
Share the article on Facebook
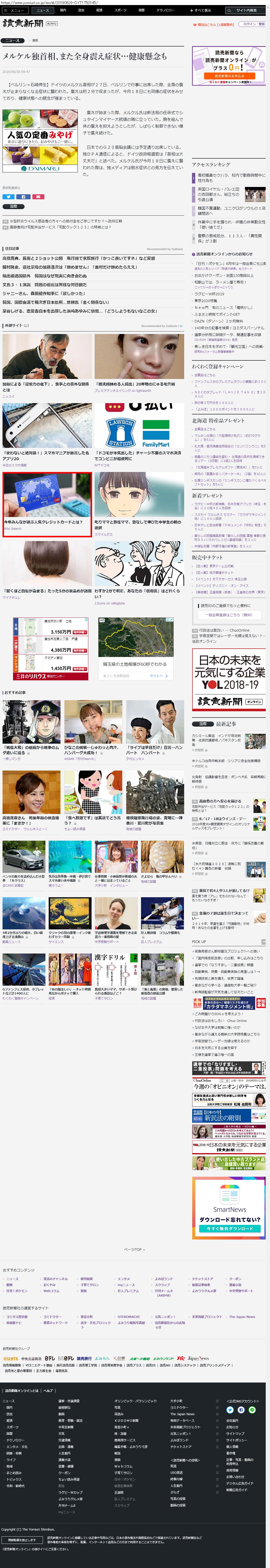tap(23, 197)
